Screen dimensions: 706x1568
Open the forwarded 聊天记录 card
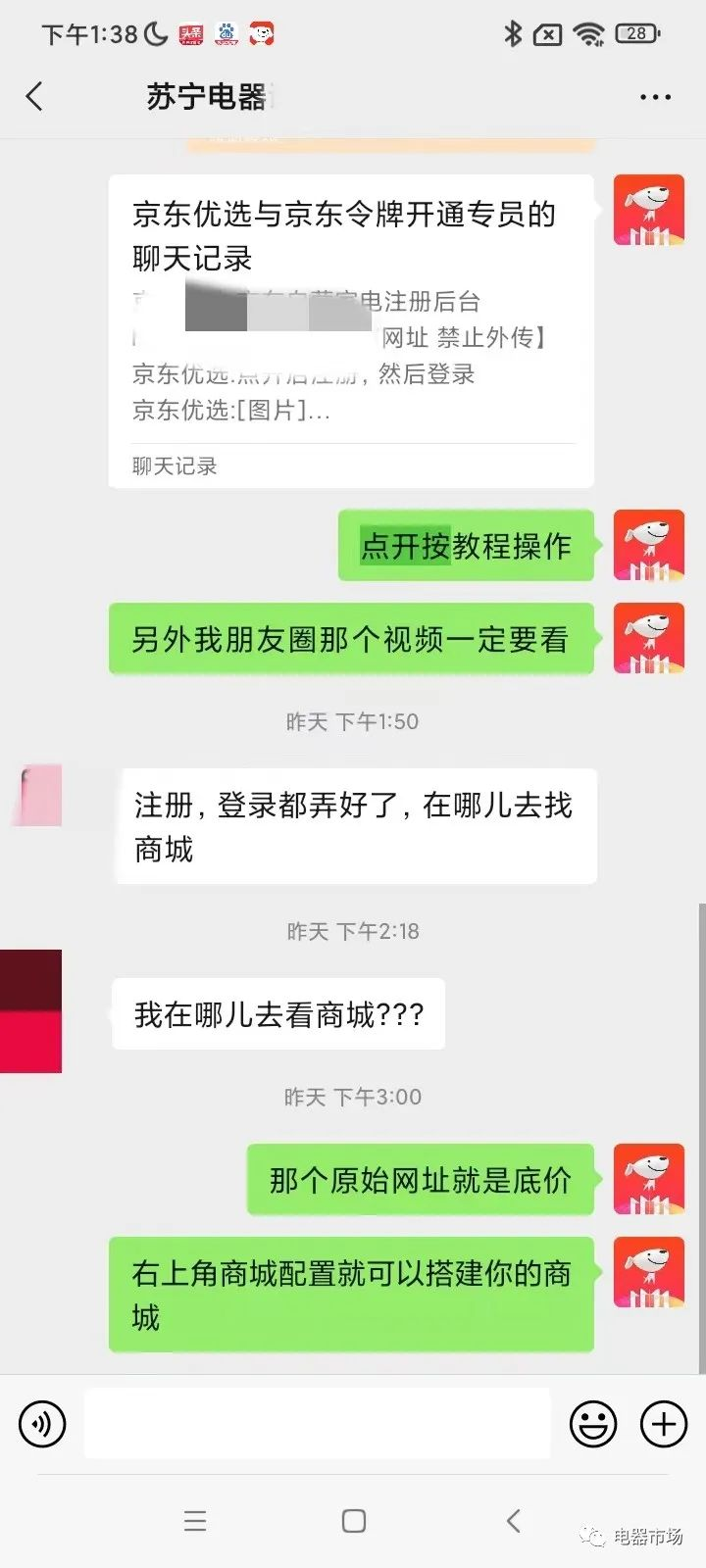[x=351, y=330]
